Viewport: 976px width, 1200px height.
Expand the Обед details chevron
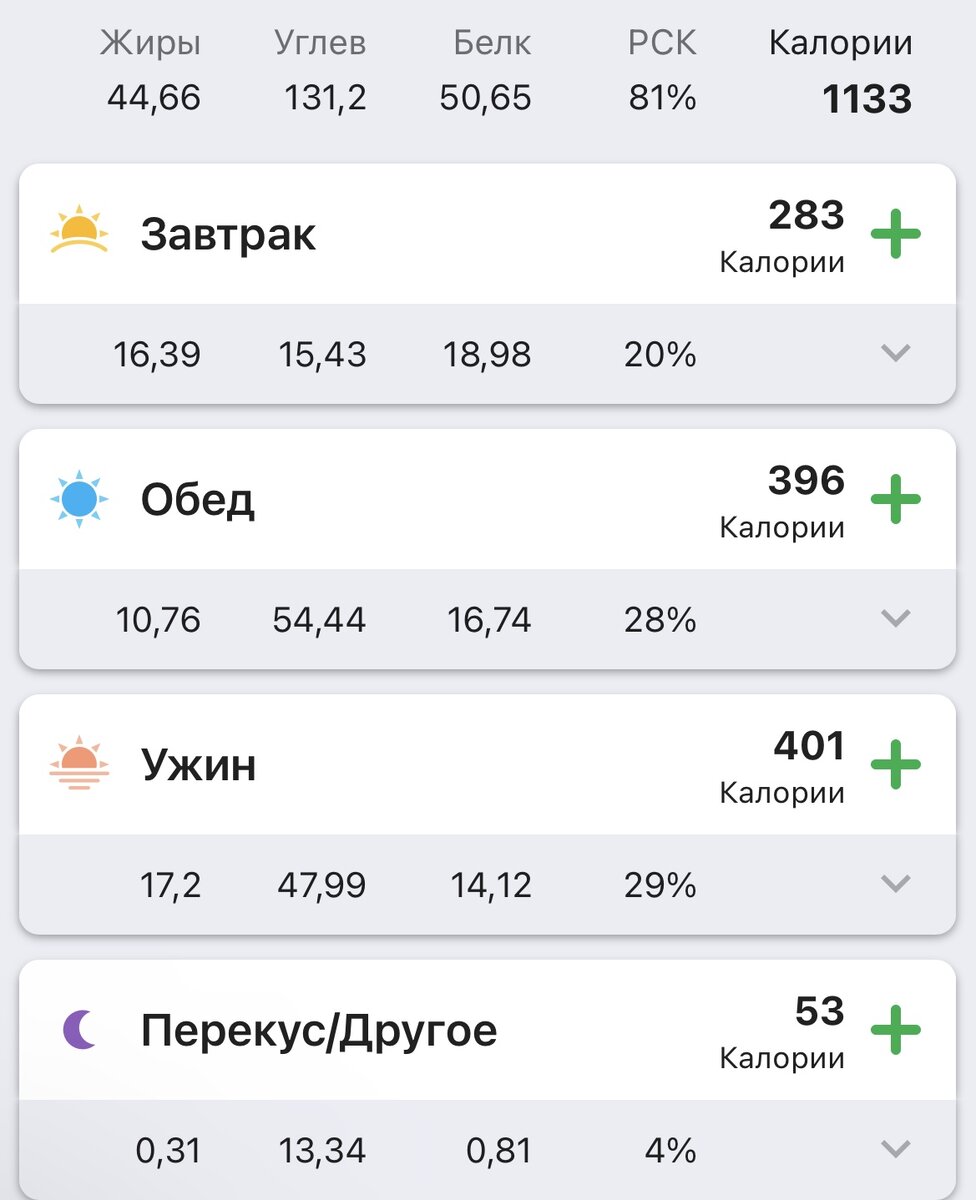897,619
